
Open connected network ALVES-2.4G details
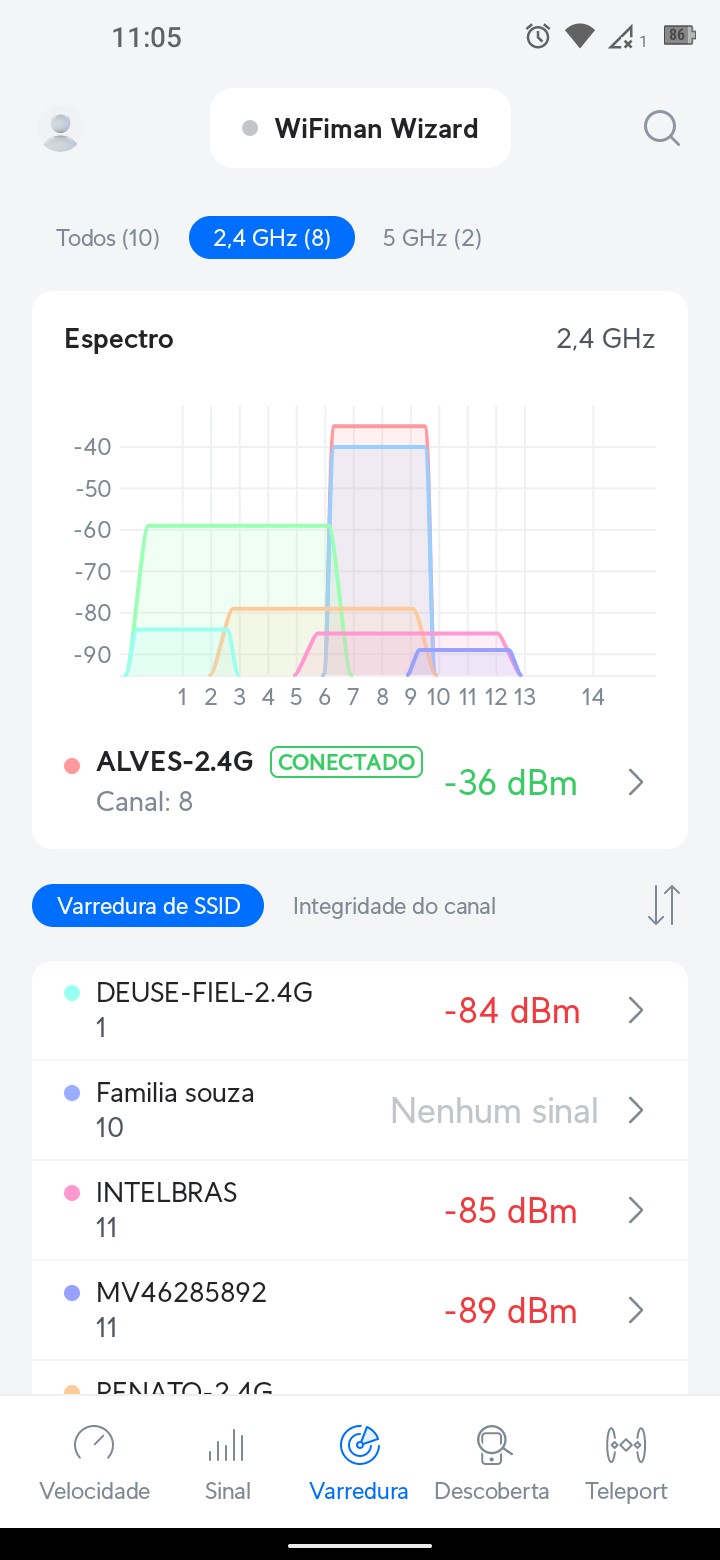[360, 782]
